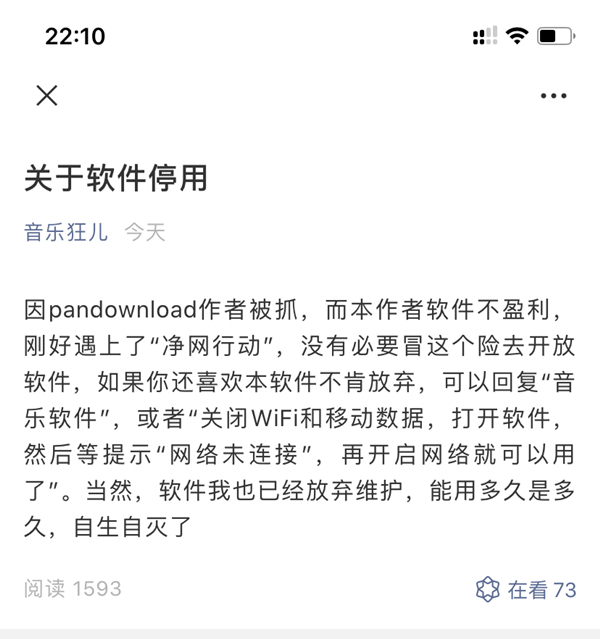600x639 pixels.
Task: Open the three-dot more options menu
Action: pos(553,96)
